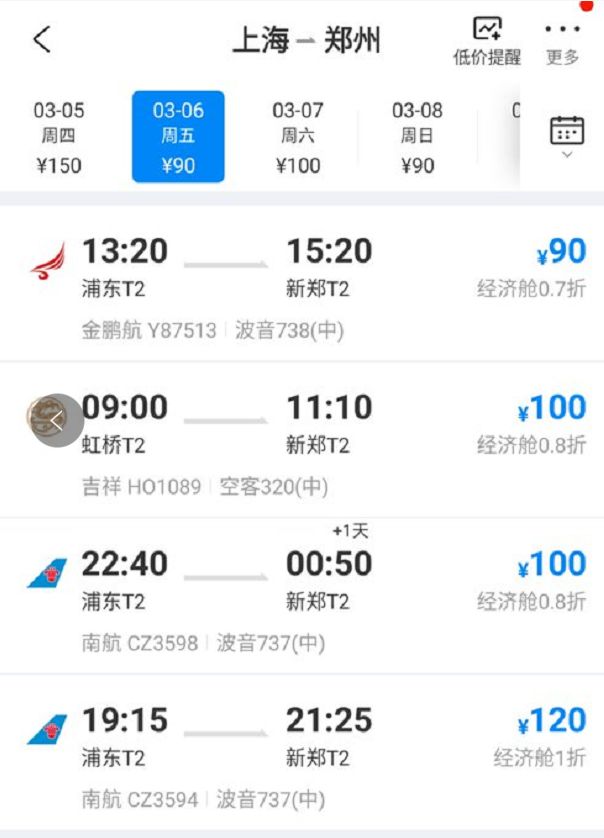Open the 金鹏航 Y87513 flight at 13:20
This screenshot has width=604, height=838.
[x=302, y=285]
